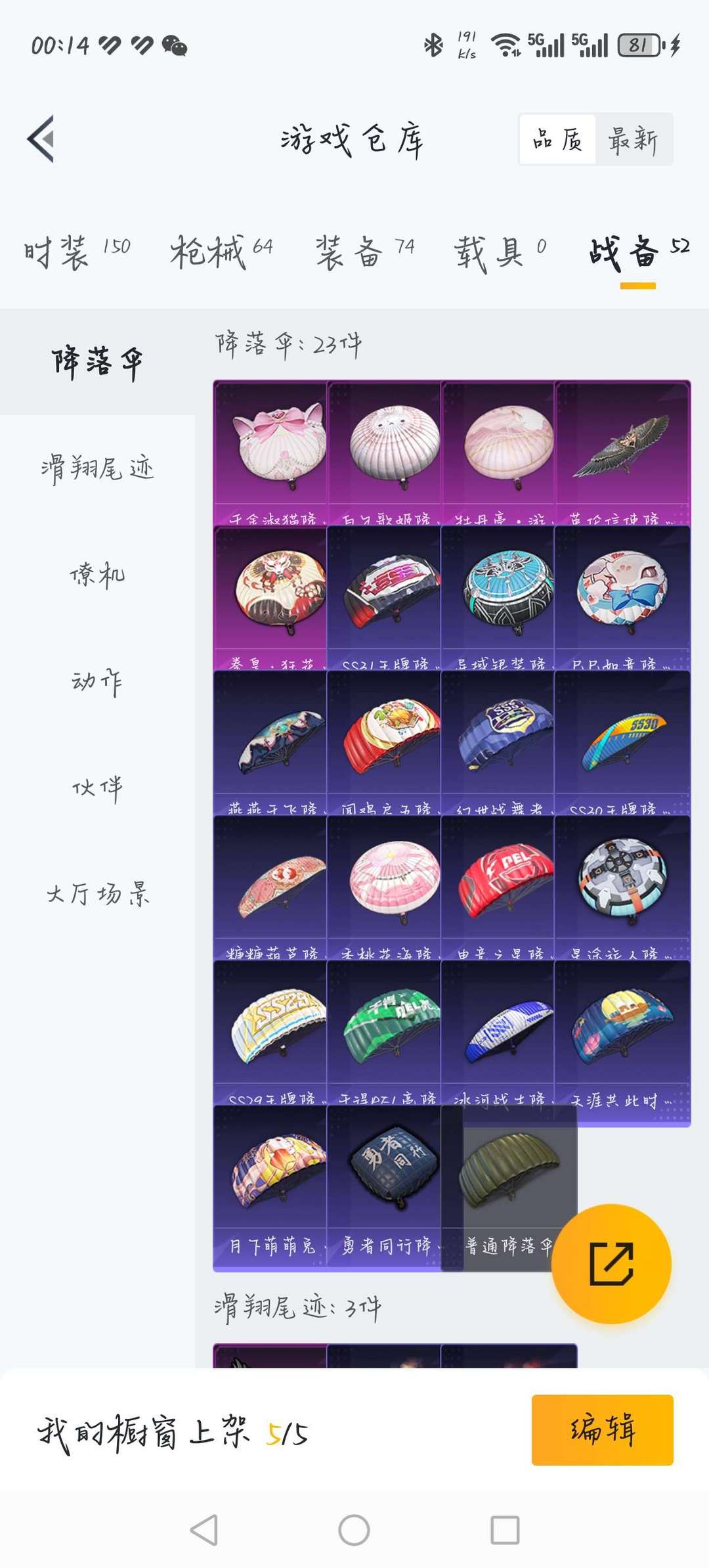Open the SS30 parachute item
Viewport: 709px width, 1568px height.
622,742
